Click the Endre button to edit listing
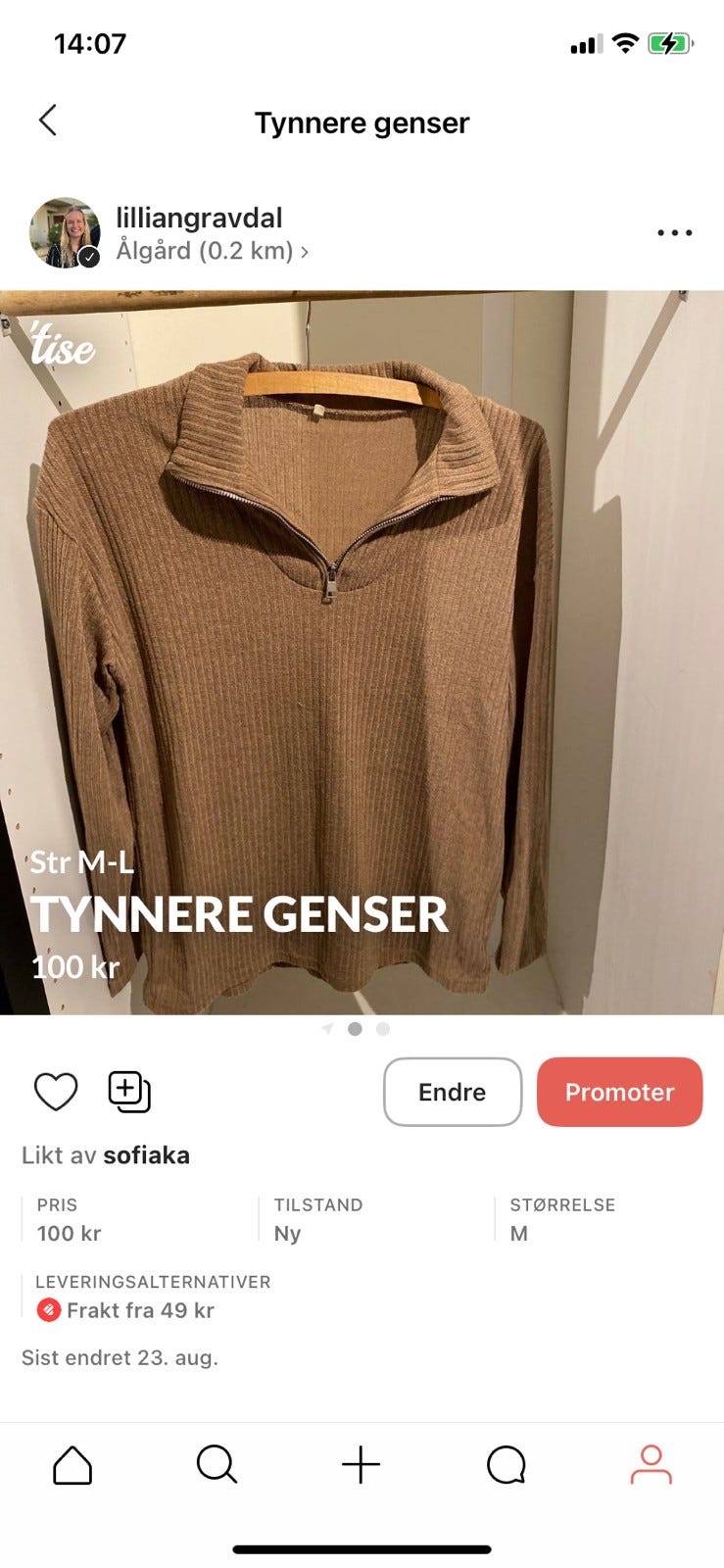Screen dimensions: 724x1568 coord(452,1091)
